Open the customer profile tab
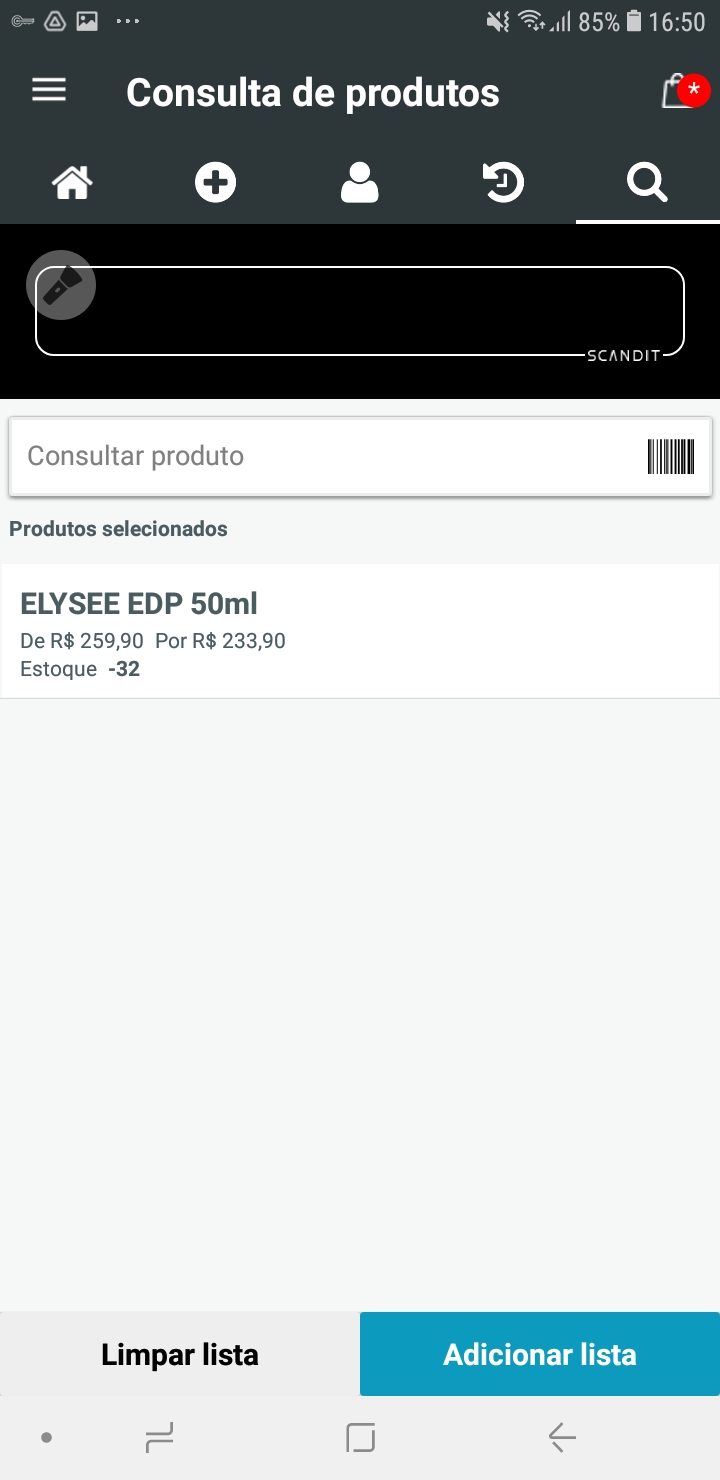The image size is (720, 1480). pos(360,183)
